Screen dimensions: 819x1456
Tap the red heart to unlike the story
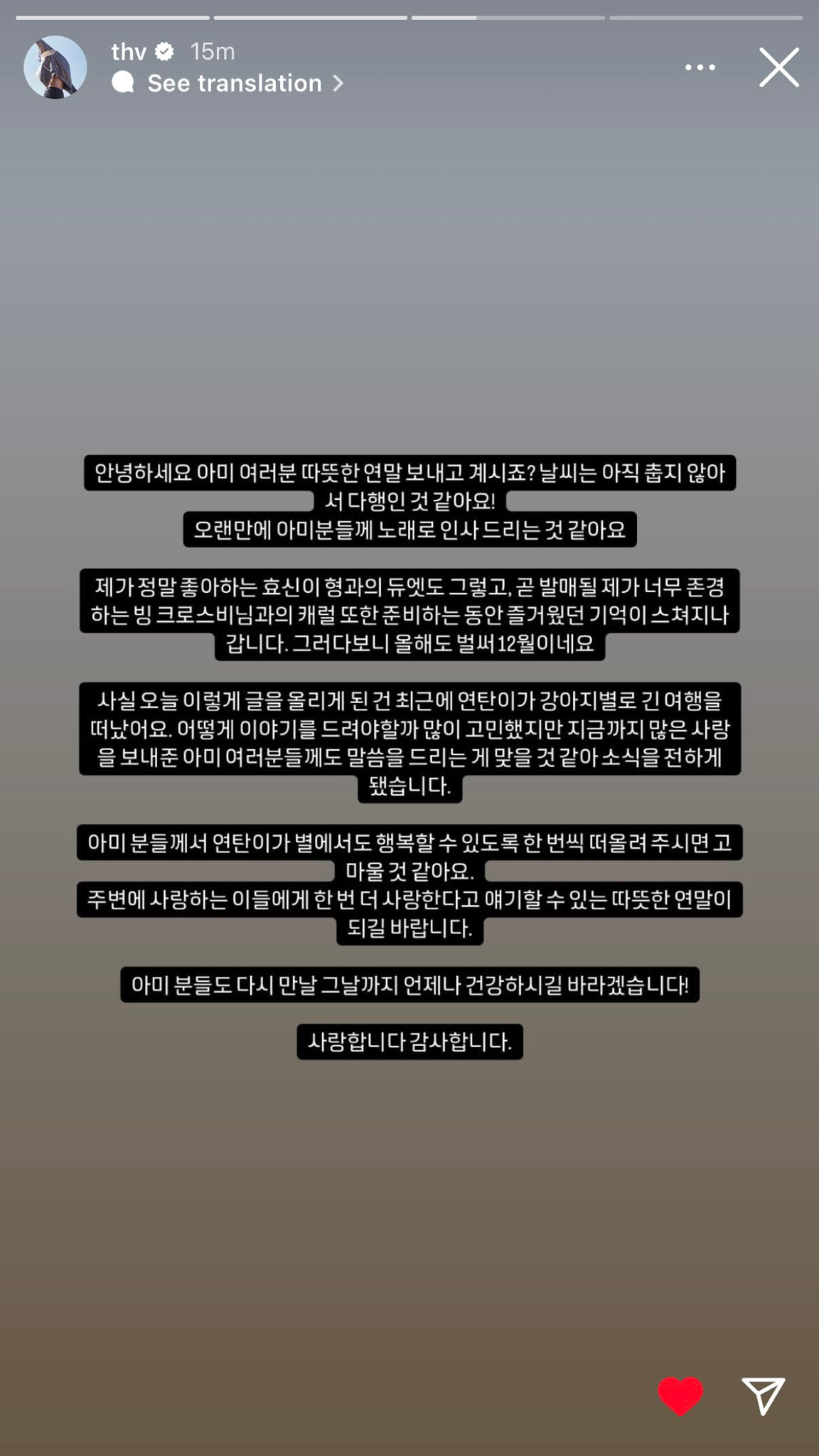click(x=680, y=1396)
